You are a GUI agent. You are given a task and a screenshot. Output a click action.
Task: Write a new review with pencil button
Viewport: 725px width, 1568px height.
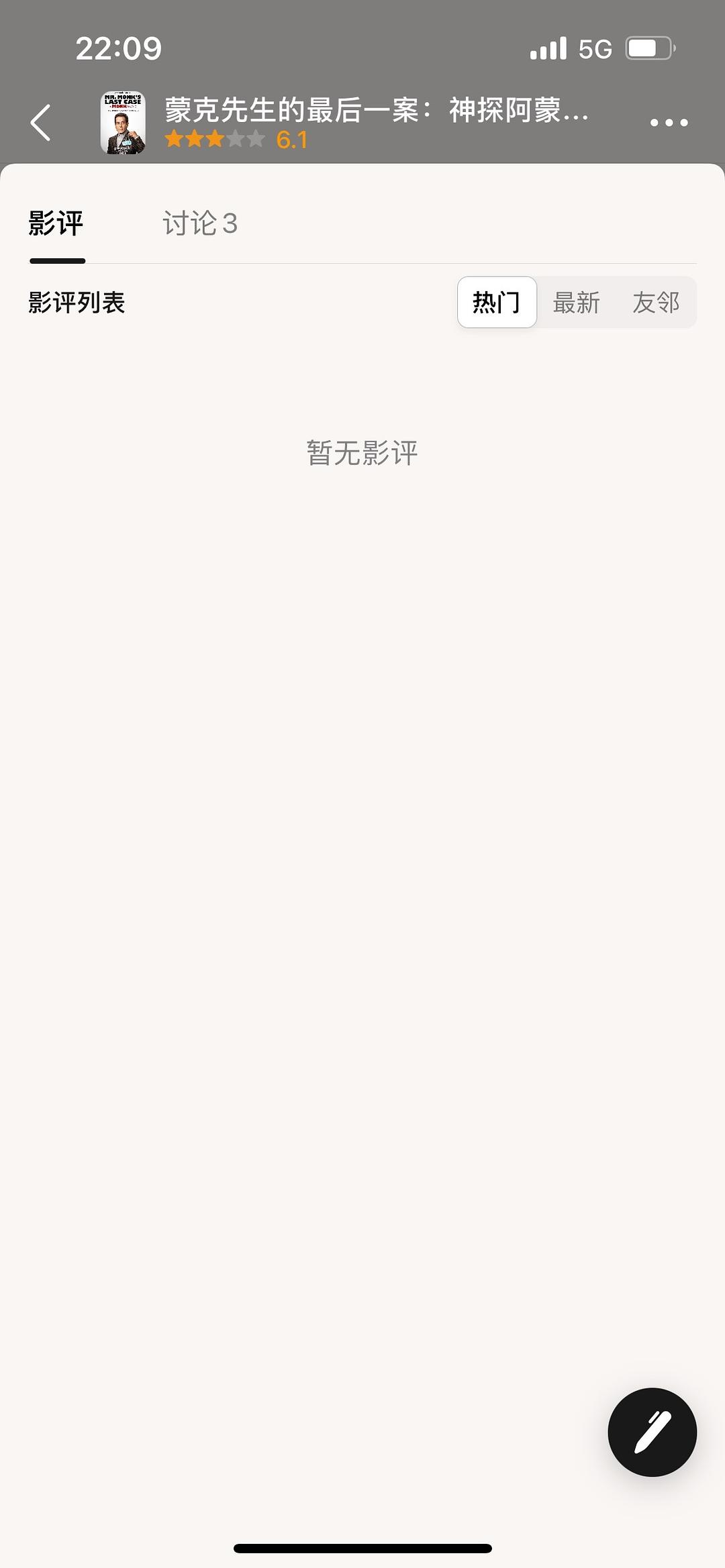point(652,1432)
